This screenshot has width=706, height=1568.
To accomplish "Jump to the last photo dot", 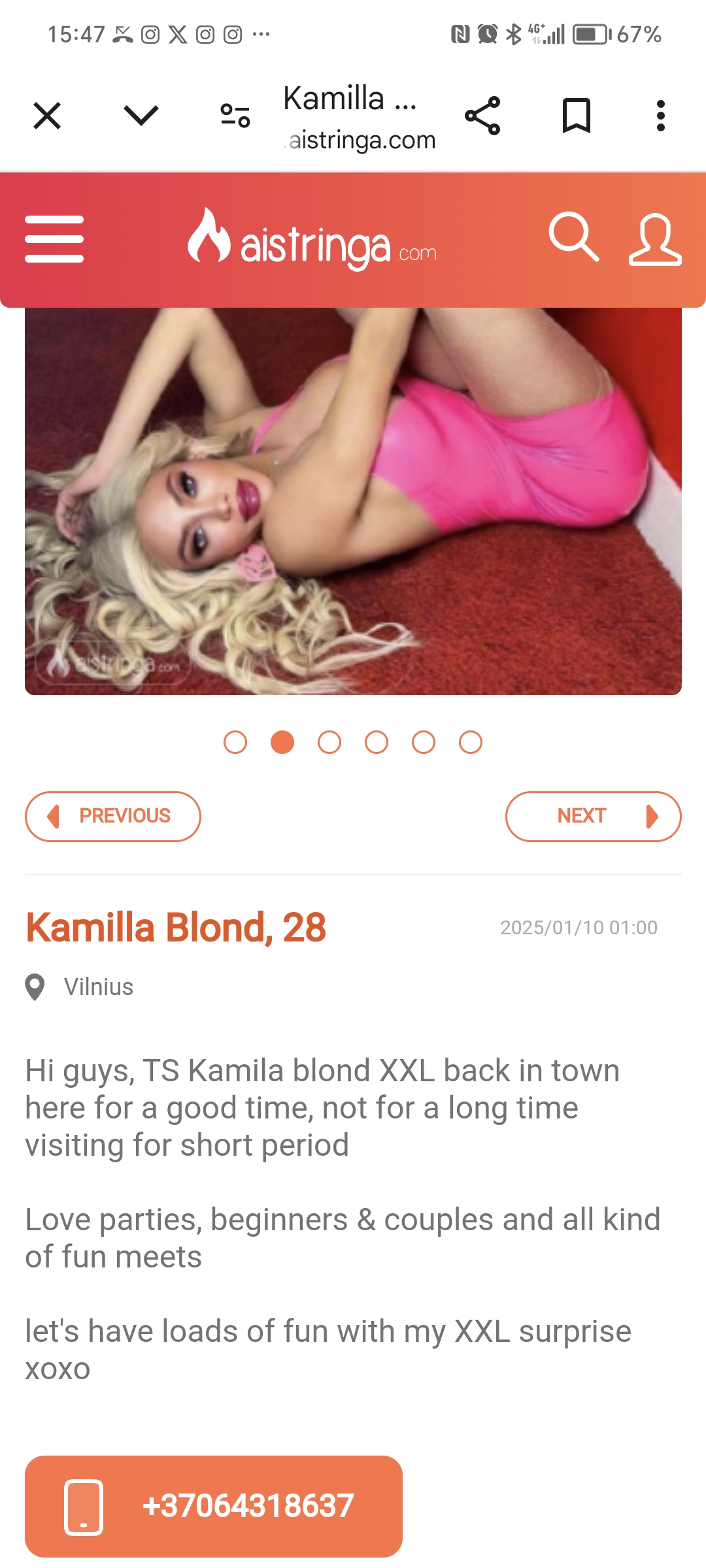I will pyautogui.click(x=471, y=742).
